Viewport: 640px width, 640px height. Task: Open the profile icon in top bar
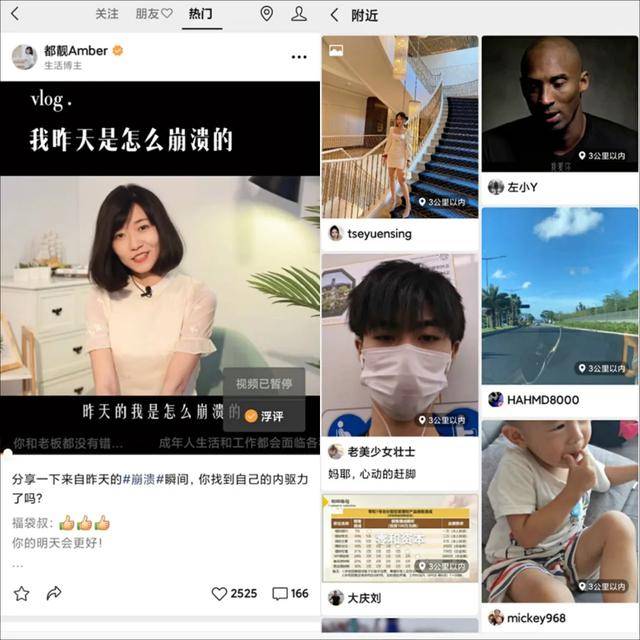[x=299, y=14]
